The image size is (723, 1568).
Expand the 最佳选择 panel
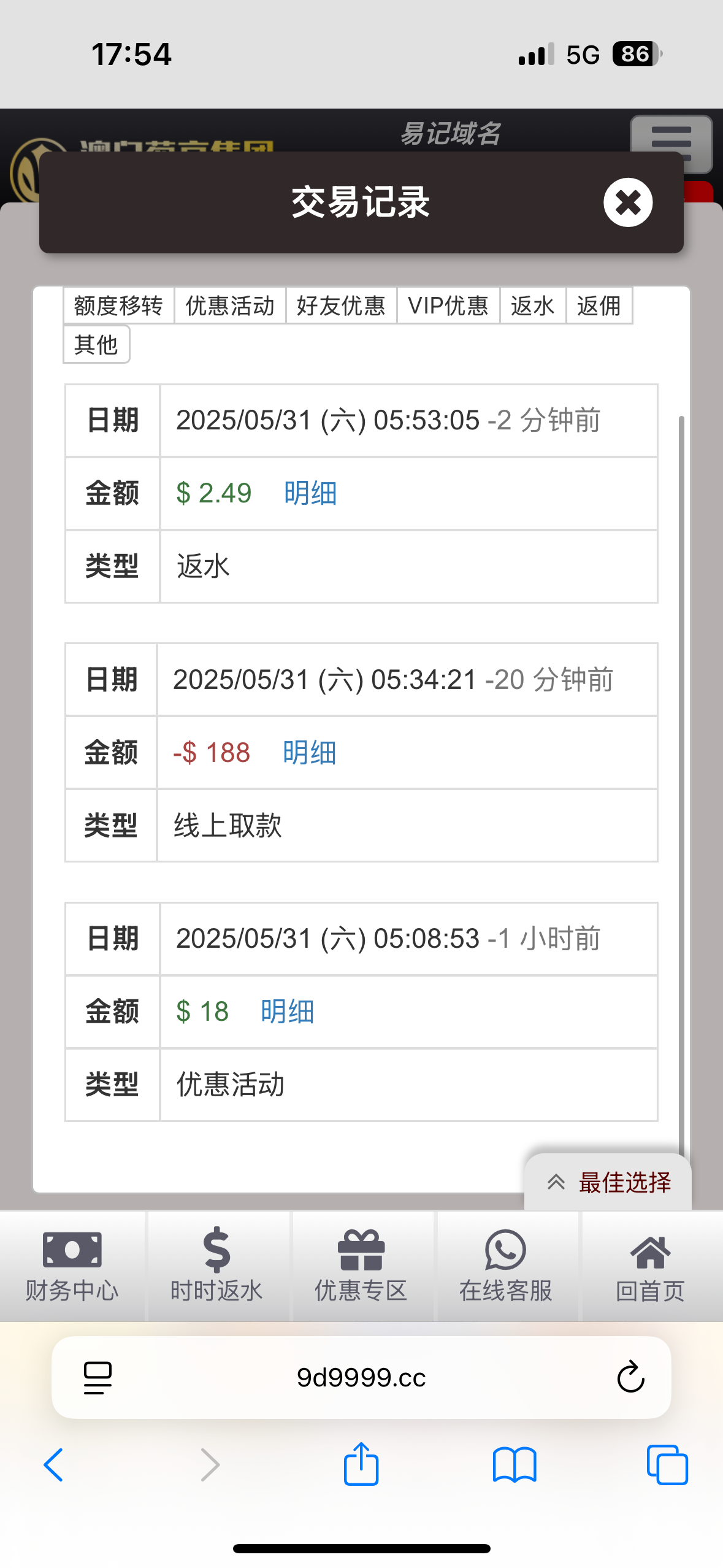[608, 1182]
